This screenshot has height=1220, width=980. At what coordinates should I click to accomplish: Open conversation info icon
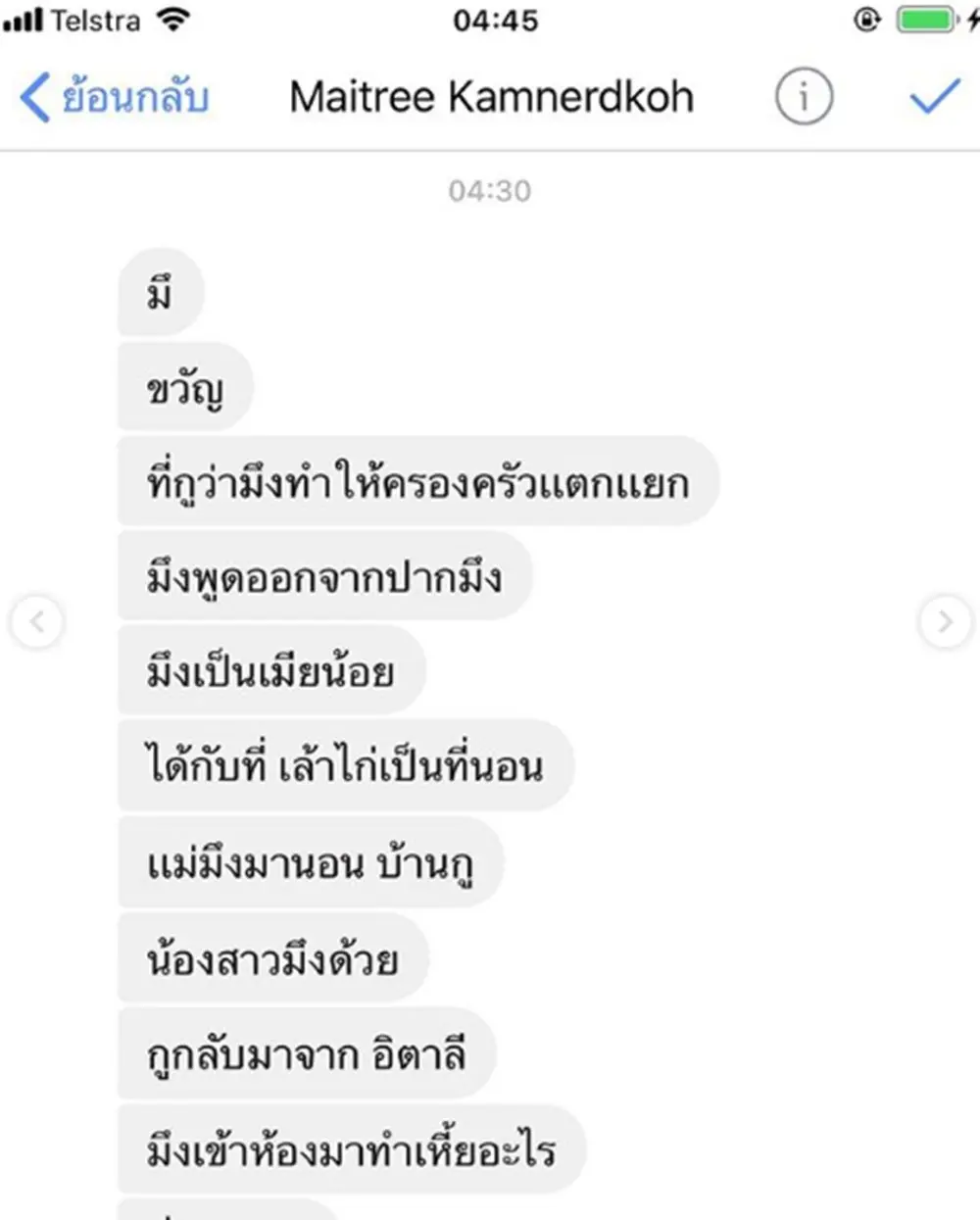[804, 97]
